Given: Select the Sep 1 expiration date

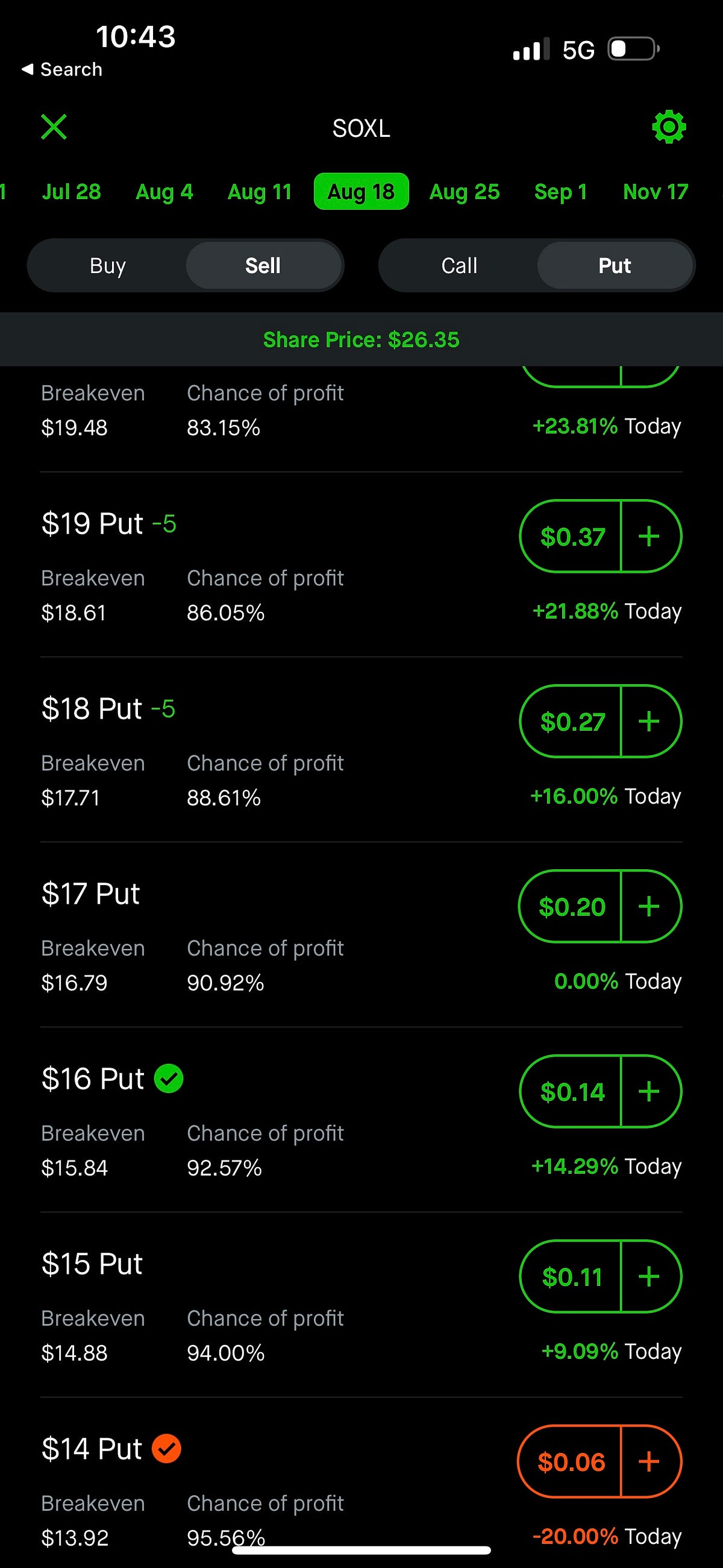Looking at the screenshot, I should pyautogui.click(x=560, y=191).
